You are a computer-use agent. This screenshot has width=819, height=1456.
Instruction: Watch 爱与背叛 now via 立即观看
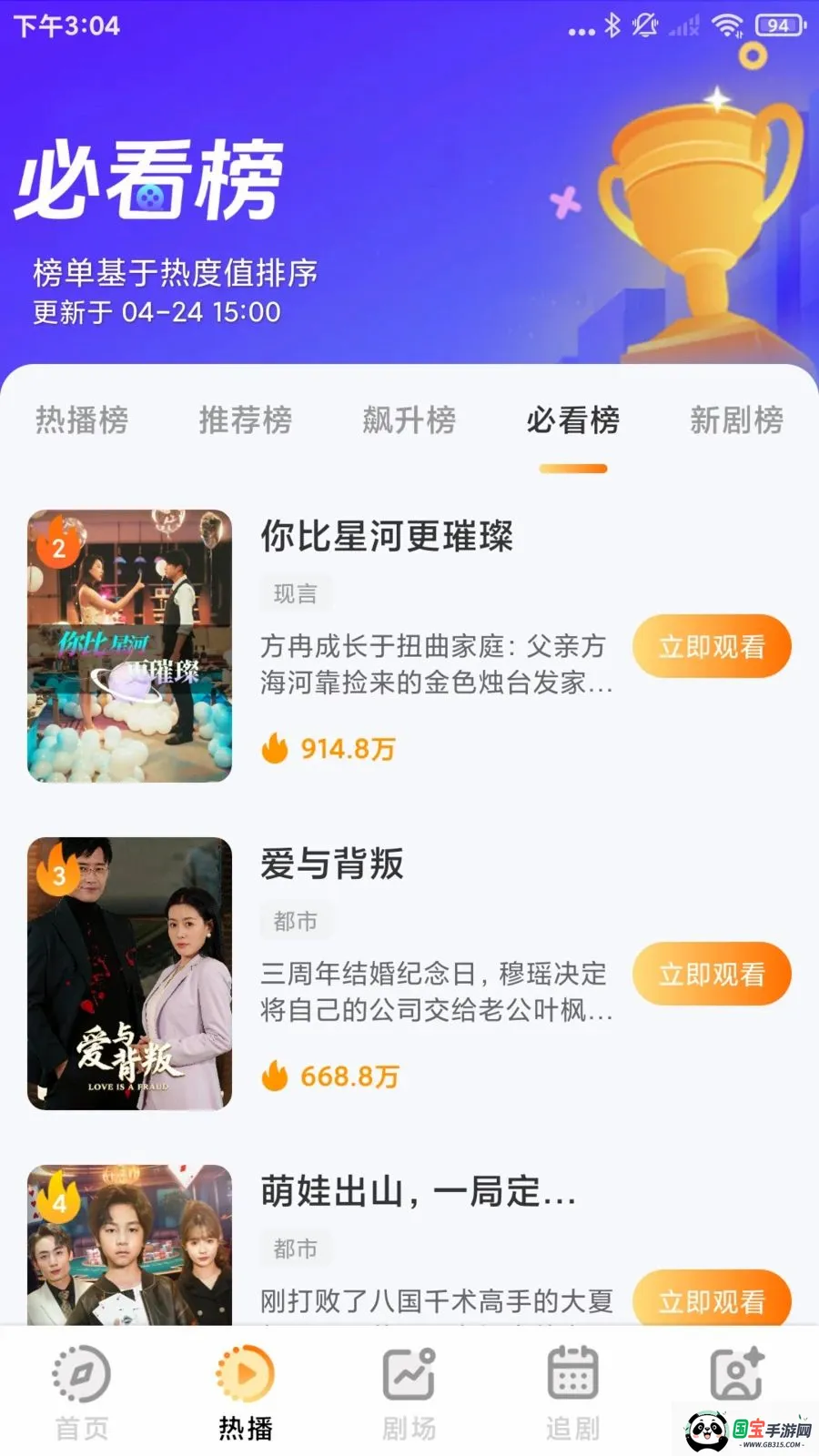(712, 974)
